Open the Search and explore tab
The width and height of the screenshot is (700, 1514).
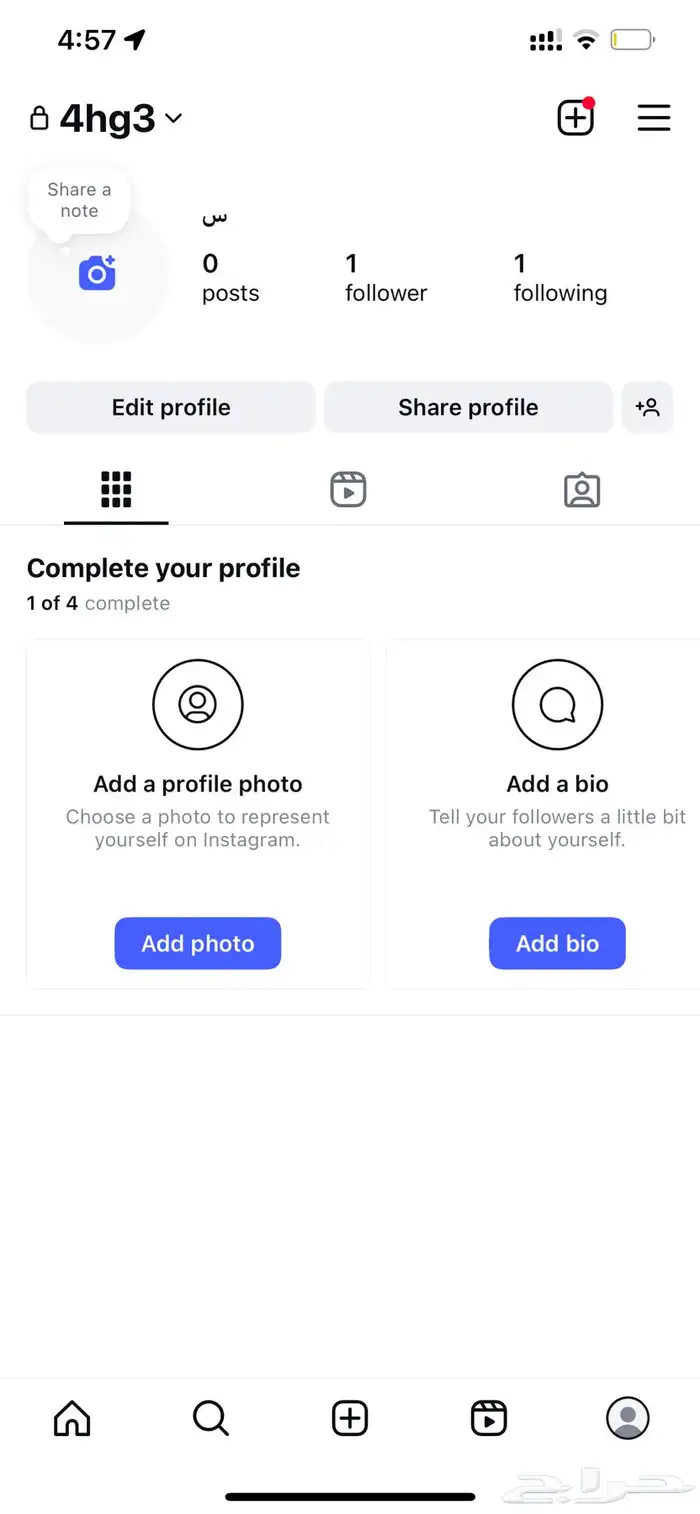click(211, 1418)
